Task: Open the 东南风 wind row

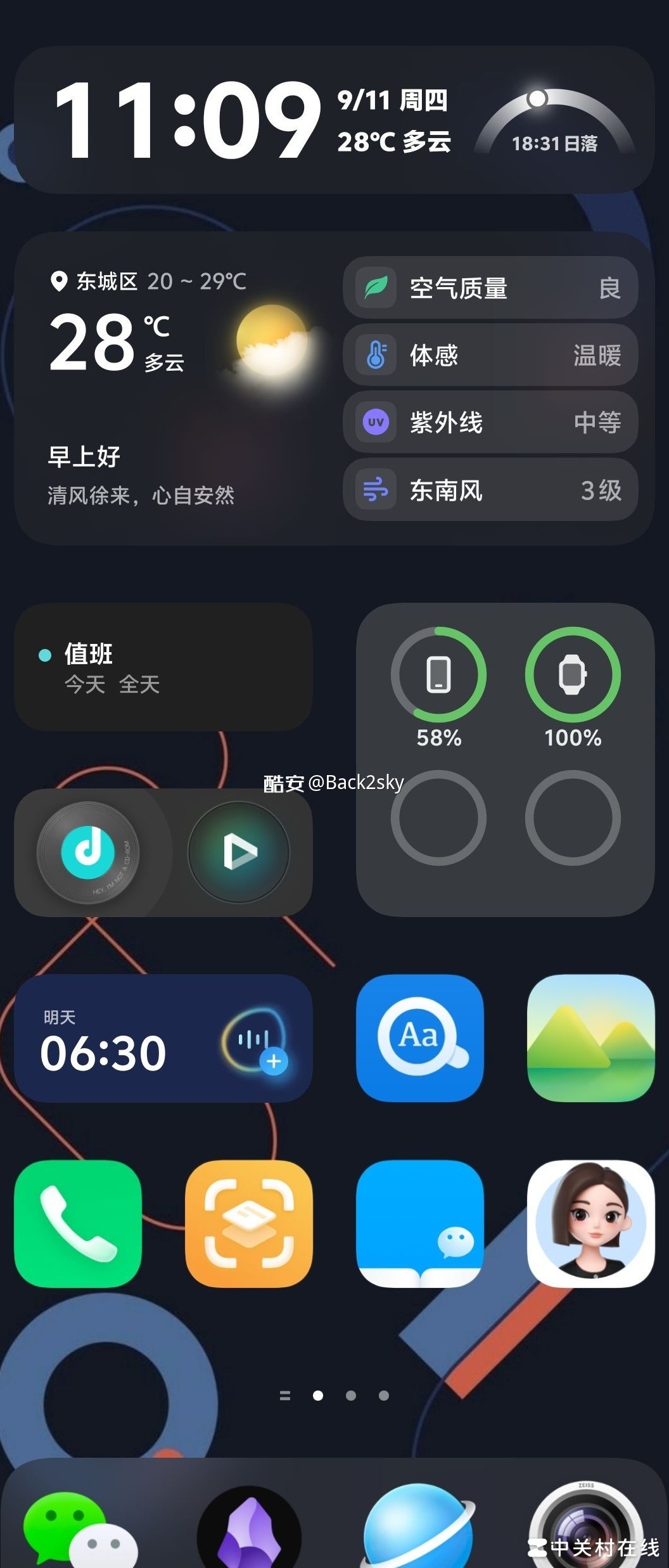Action: pyautogui.click(x=490, y=490)
